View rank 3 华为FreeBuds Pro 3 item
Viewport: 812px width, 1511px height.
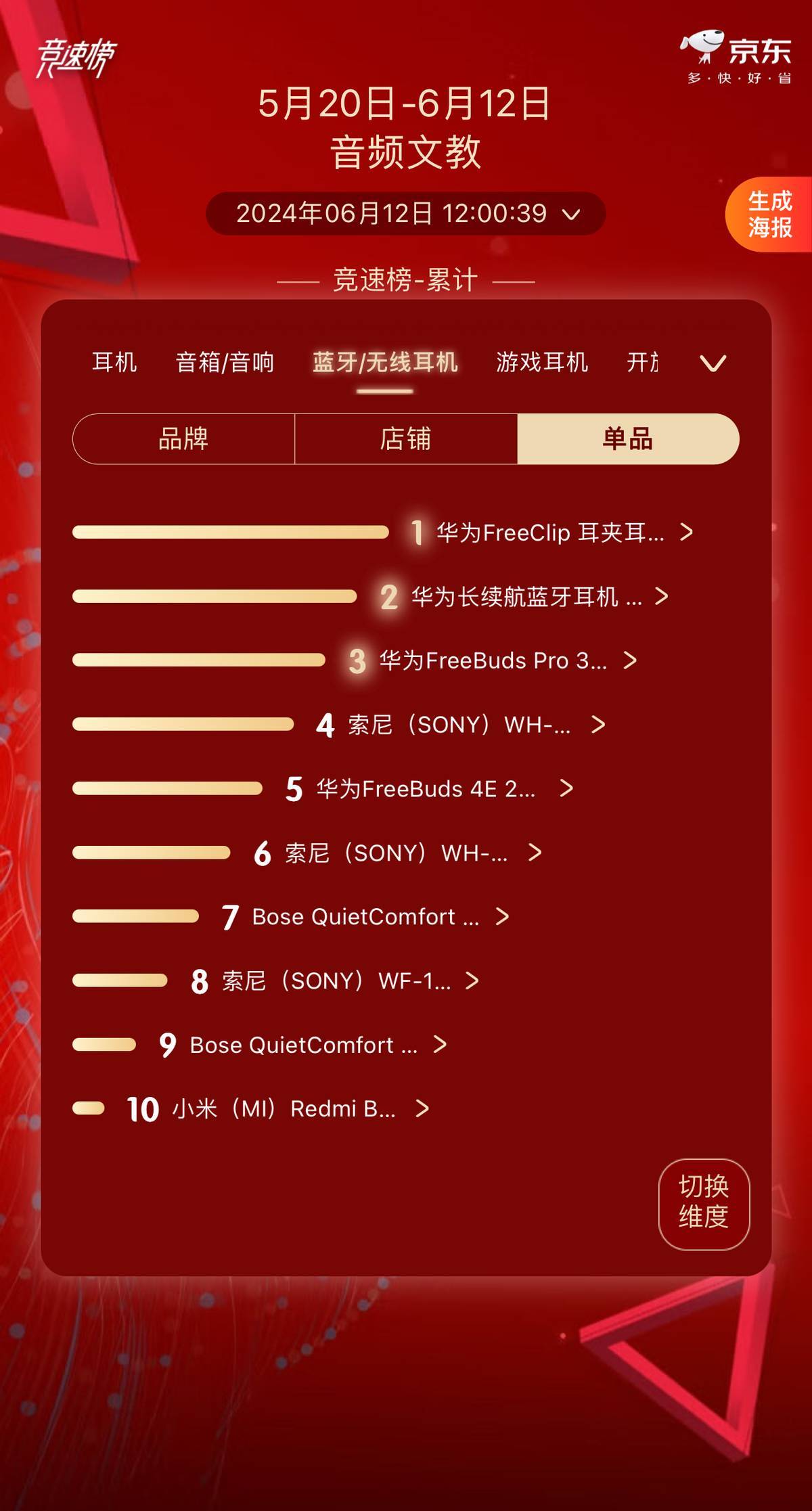point(493,660)
